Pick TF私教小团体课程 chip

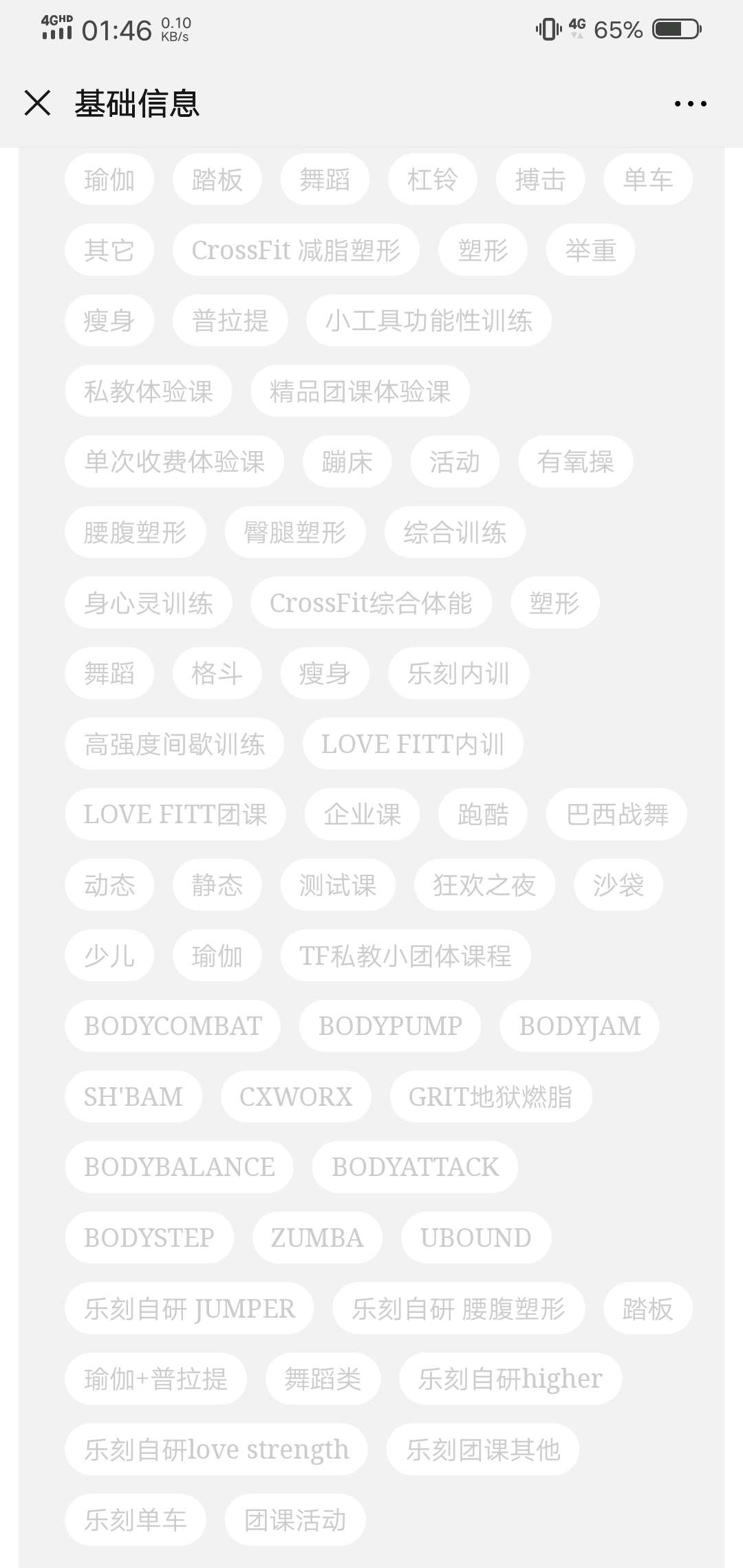click(405, 956)
